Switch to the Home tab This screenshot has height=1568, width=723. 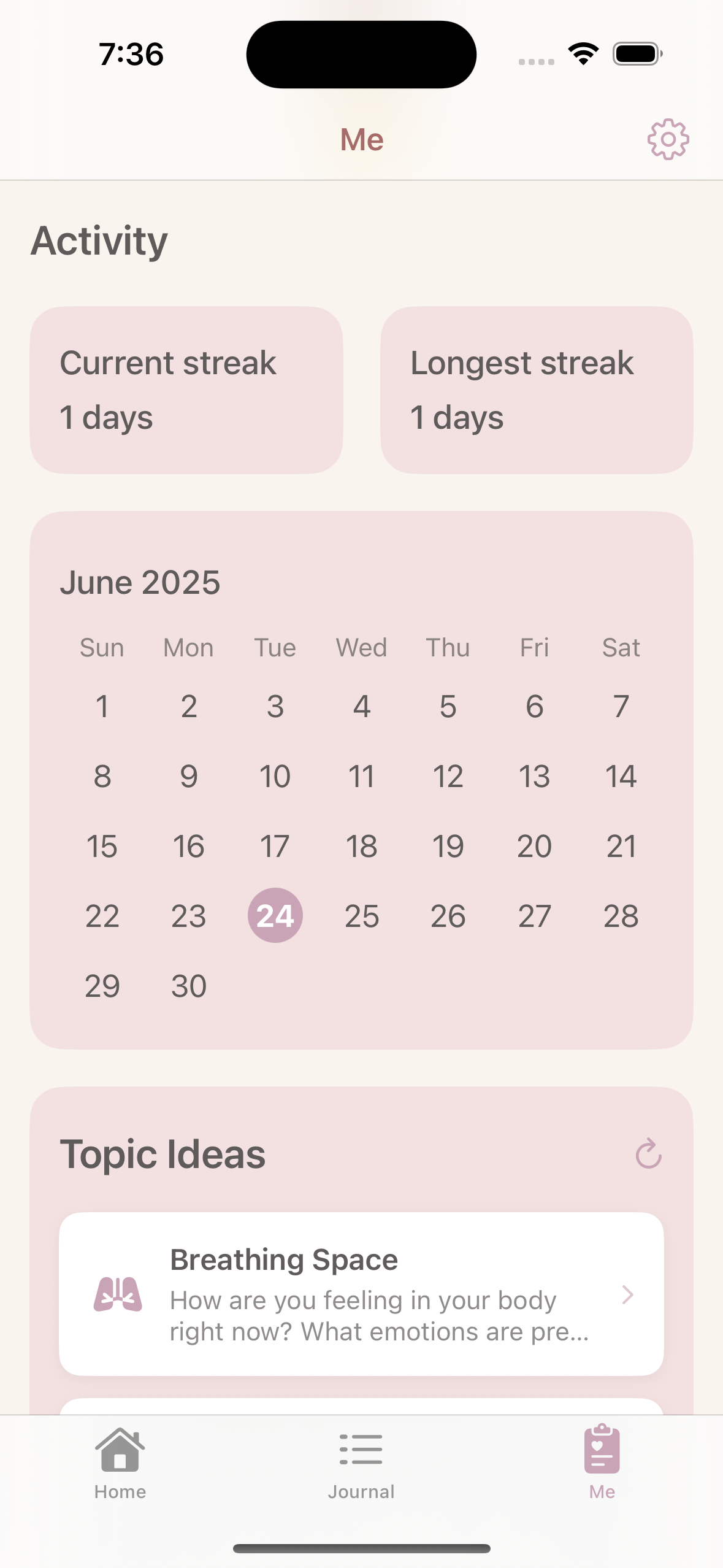click(120, 1462)
